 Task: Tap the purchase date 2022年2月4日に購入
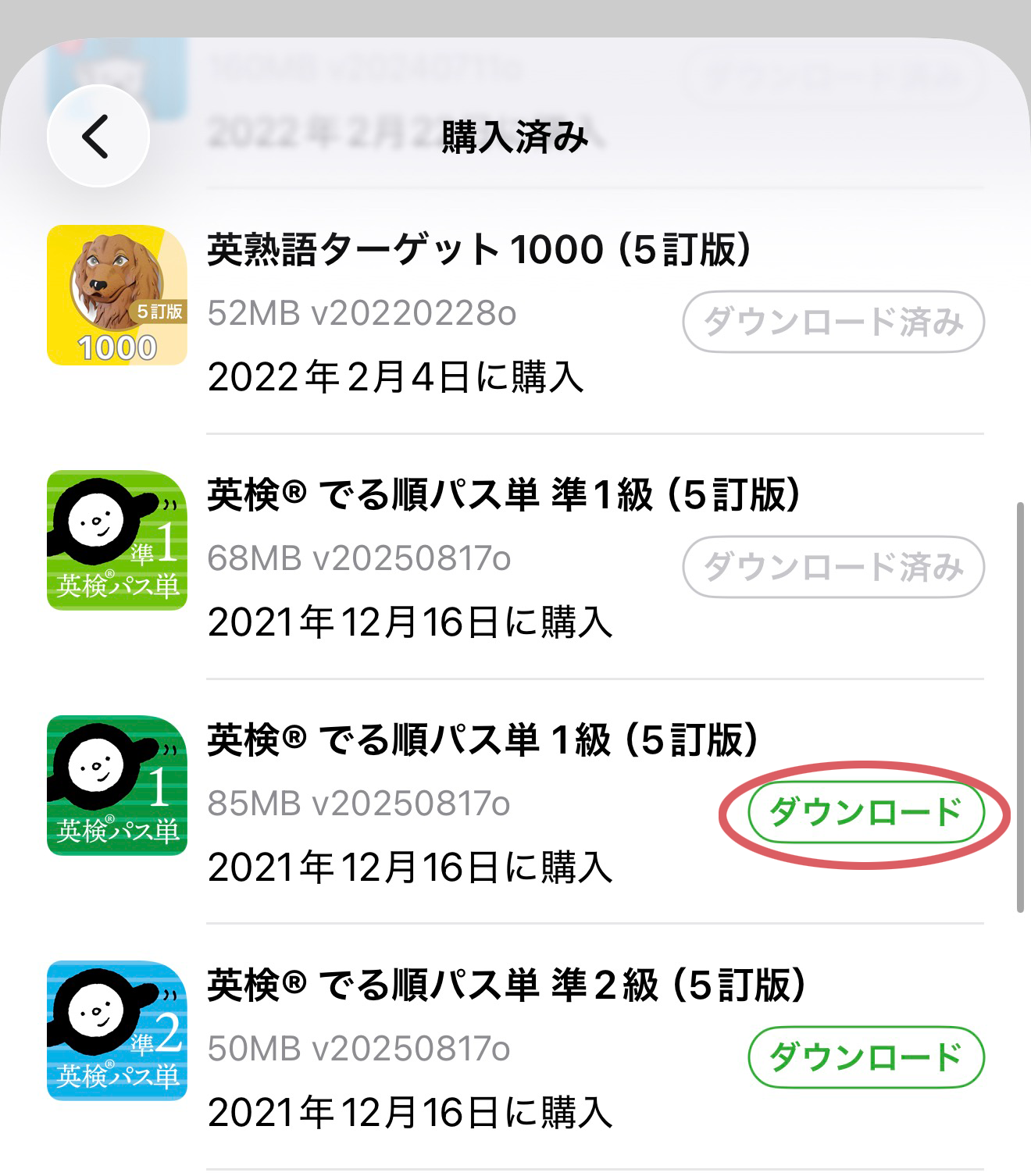click(398, 378)
